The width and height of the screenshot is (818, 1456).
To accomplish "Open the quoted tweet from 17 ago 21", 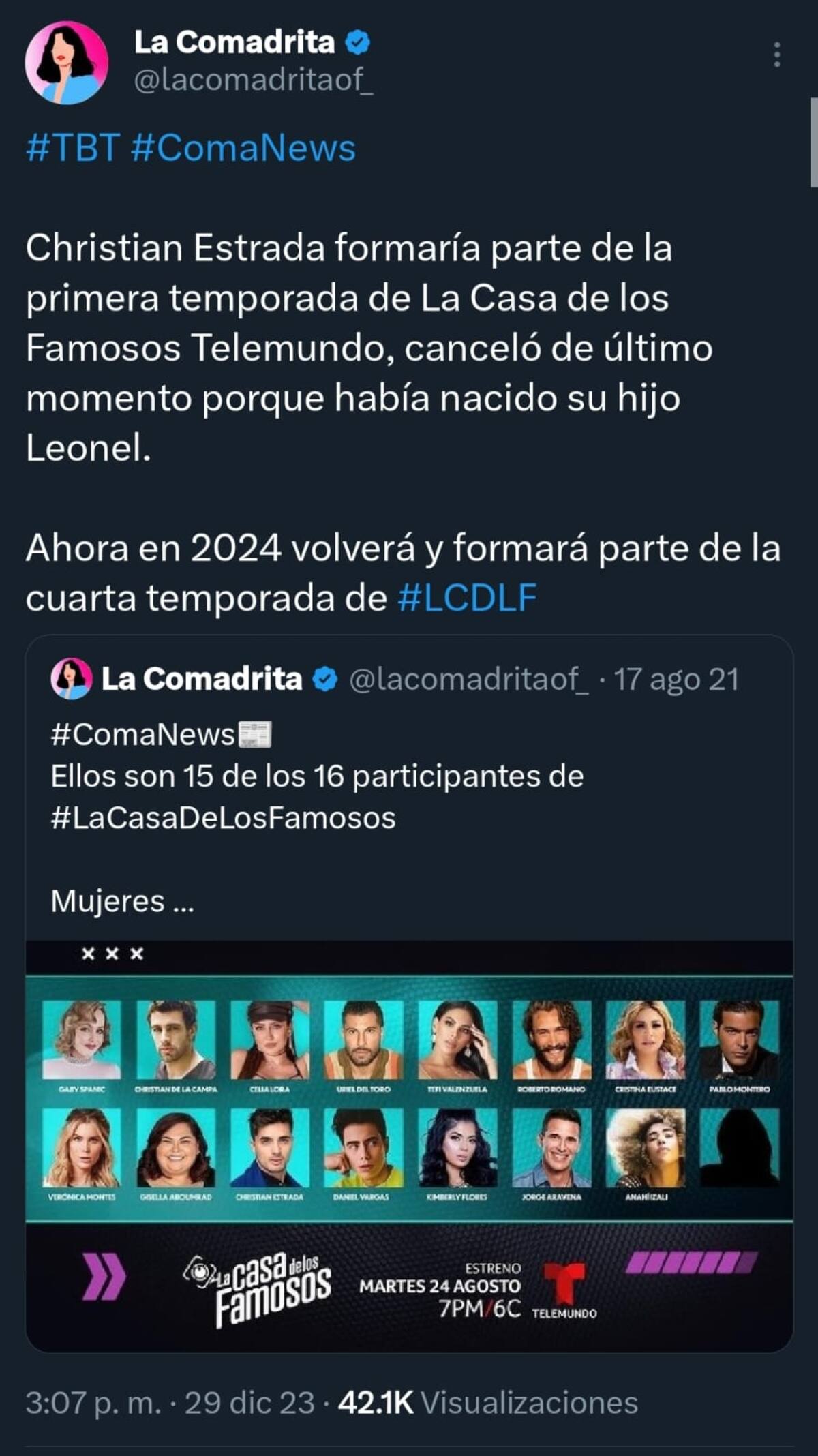I will [x=409, y=818].
